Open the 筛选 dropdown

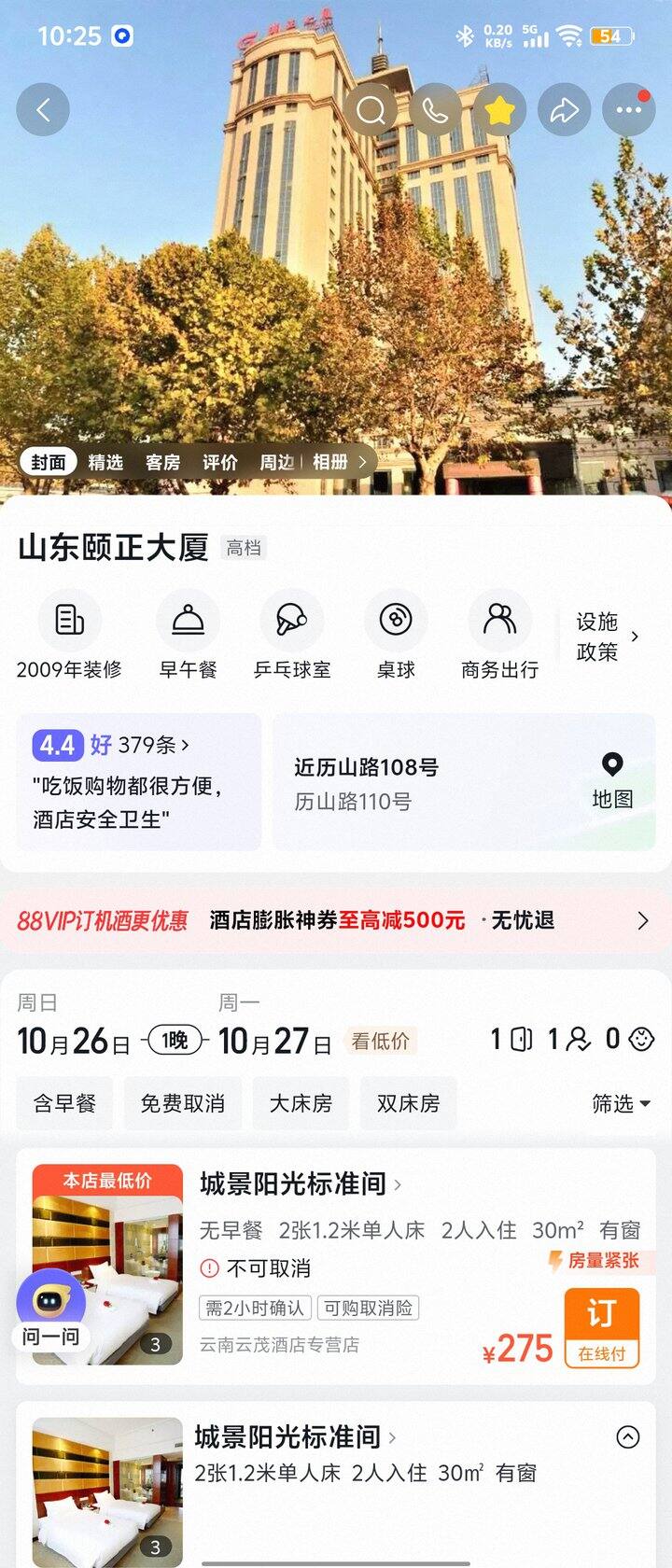point(621,1103)
